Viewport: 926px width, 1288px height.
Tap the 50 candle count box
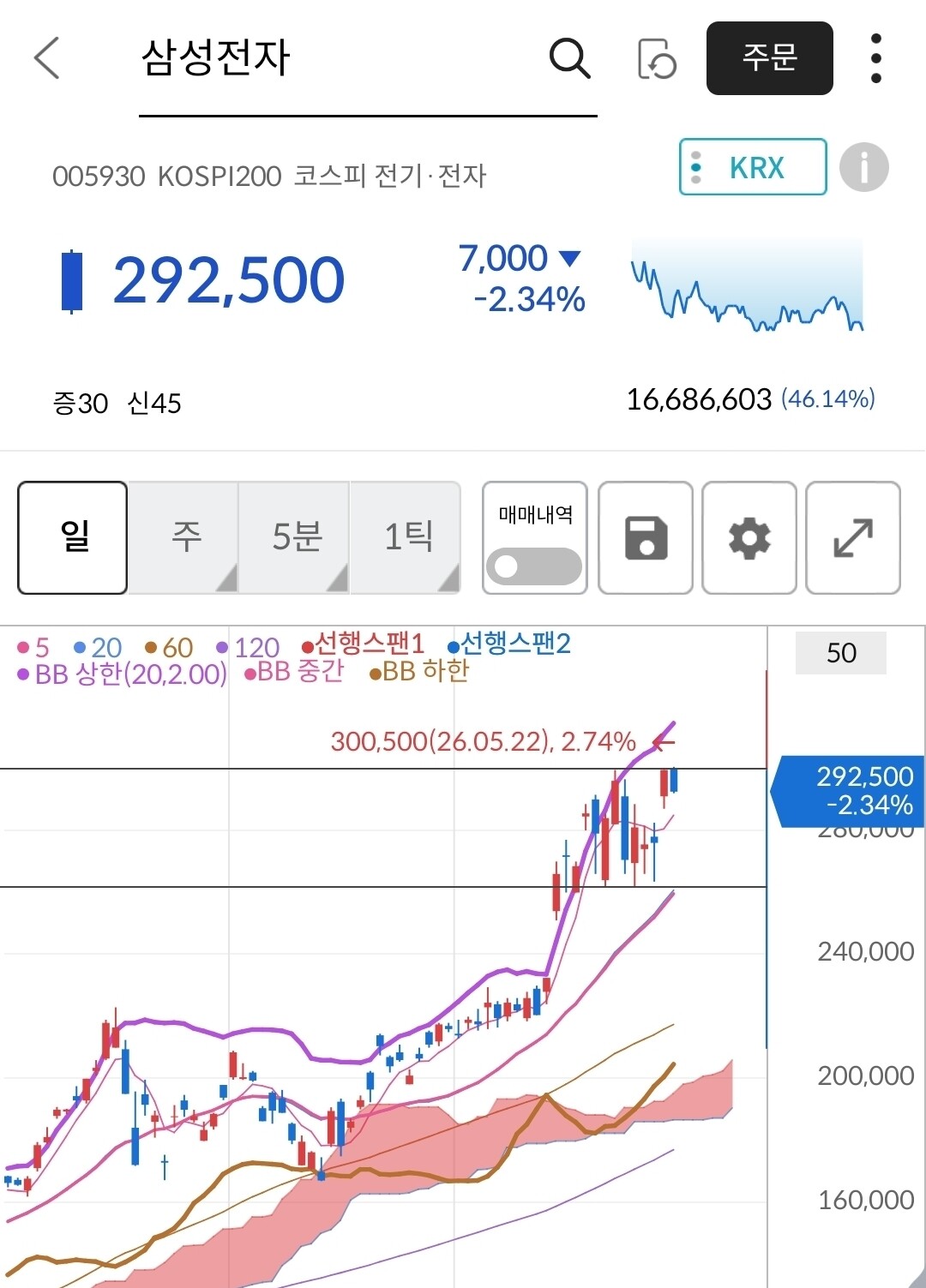pyautogui.click(x=841, y=653)
